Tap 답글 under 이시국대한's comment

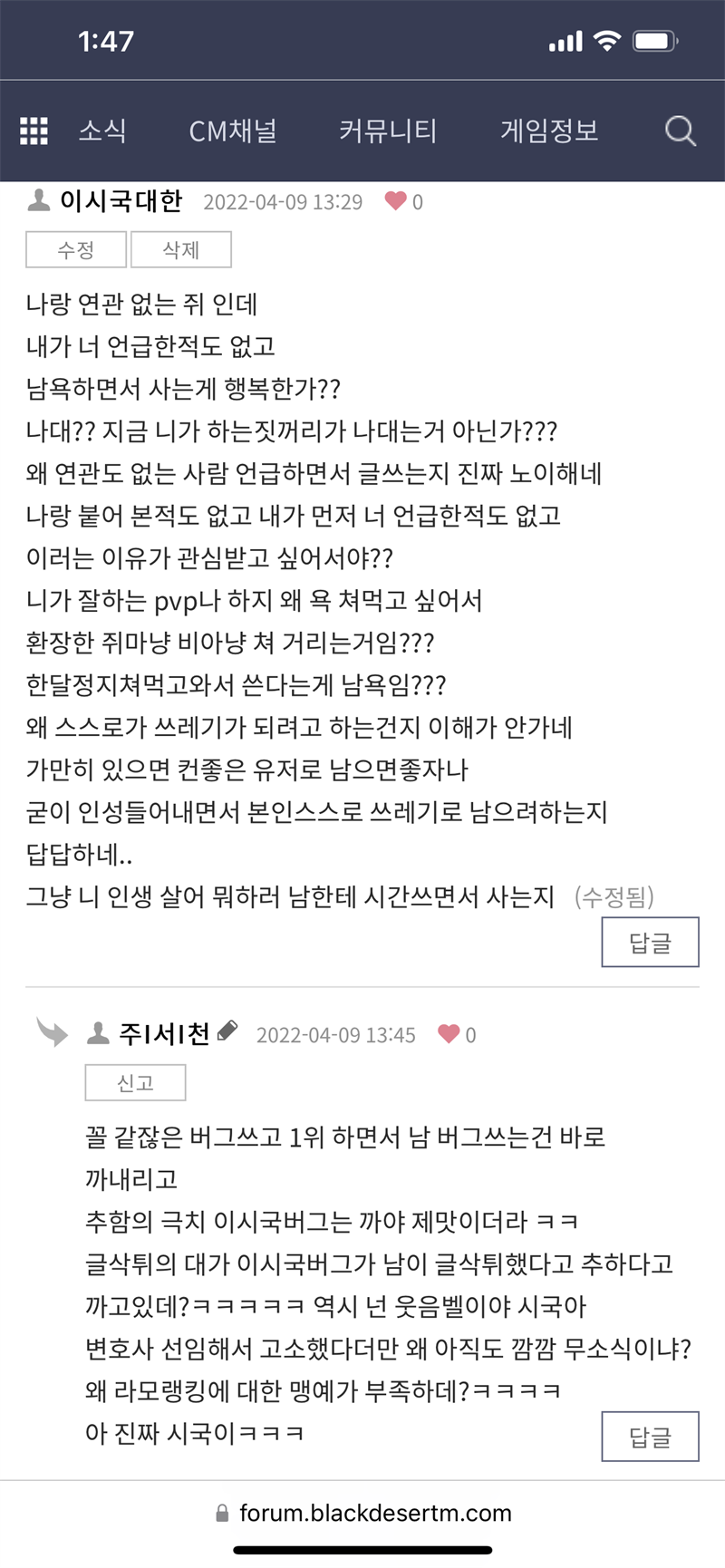tap(650, 943)
